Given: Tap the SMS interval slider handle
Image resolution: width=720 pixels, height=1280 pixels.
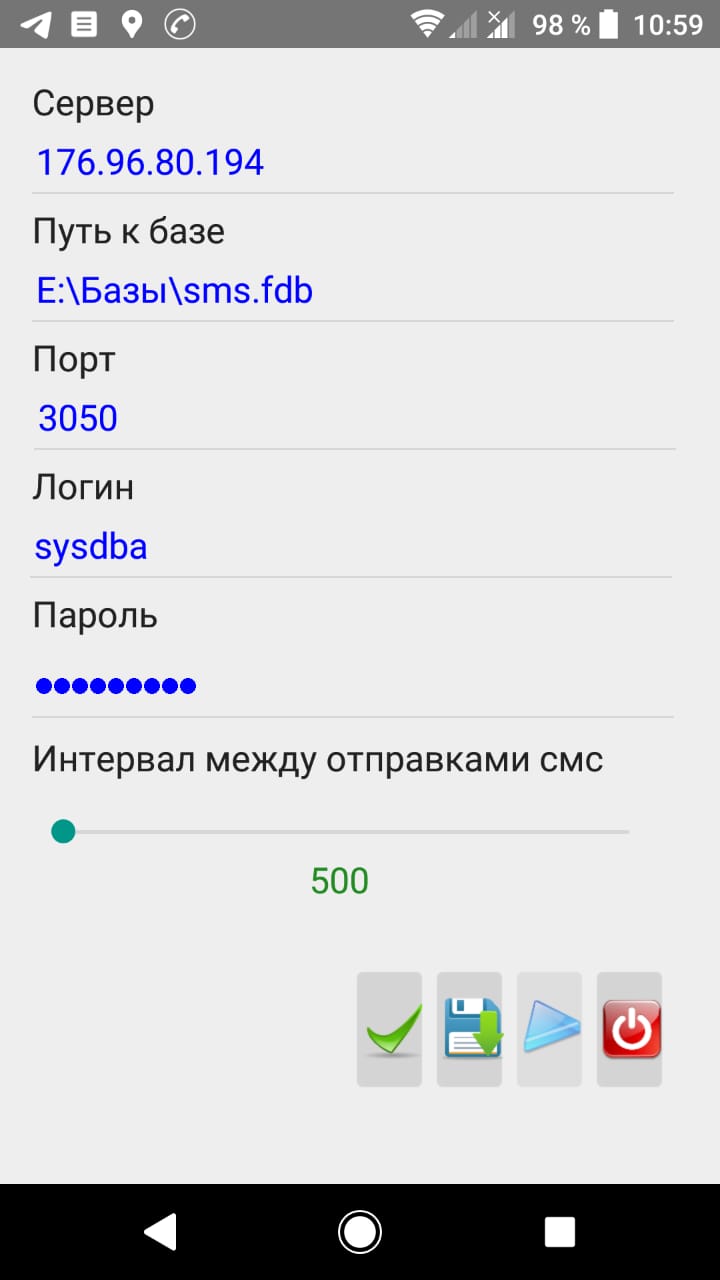Looking at the screenshot, I should 63,831.
